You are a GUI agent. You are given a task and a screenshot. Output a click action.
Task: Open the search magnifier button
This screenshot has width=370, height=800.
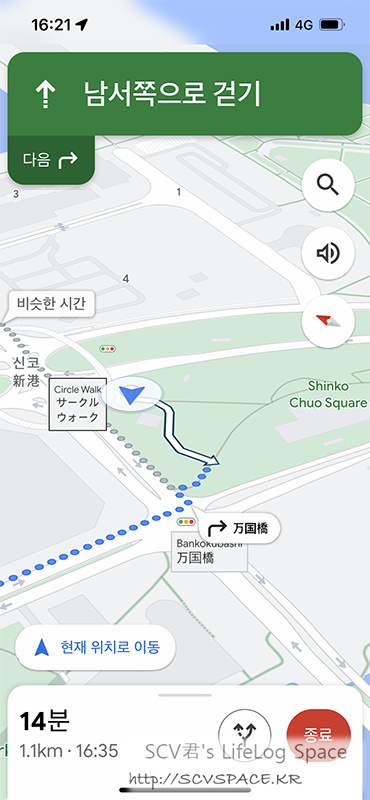(328, 185)
